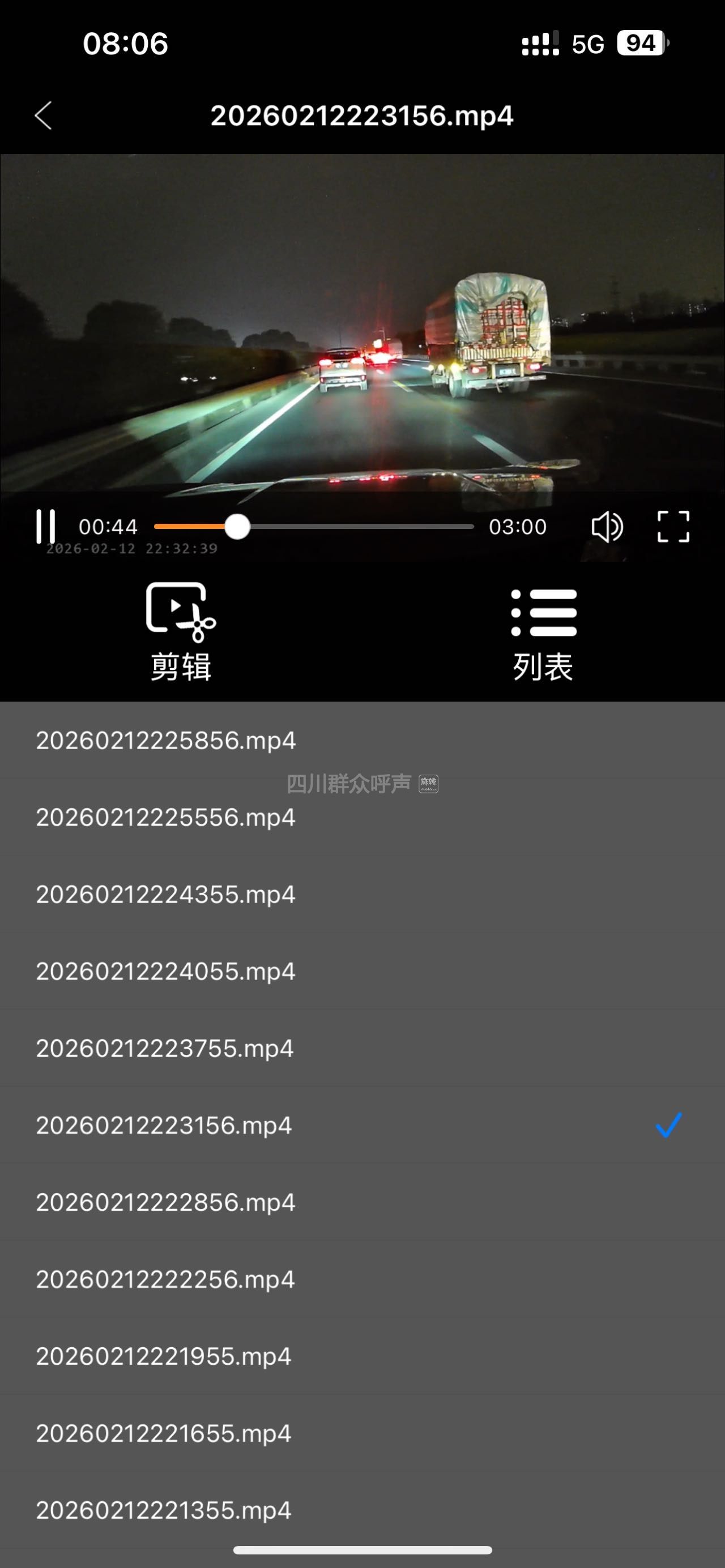This screenshot has height=1568, width=725.
Task: Enter fullscreen video mode
Action: (673, 527)
